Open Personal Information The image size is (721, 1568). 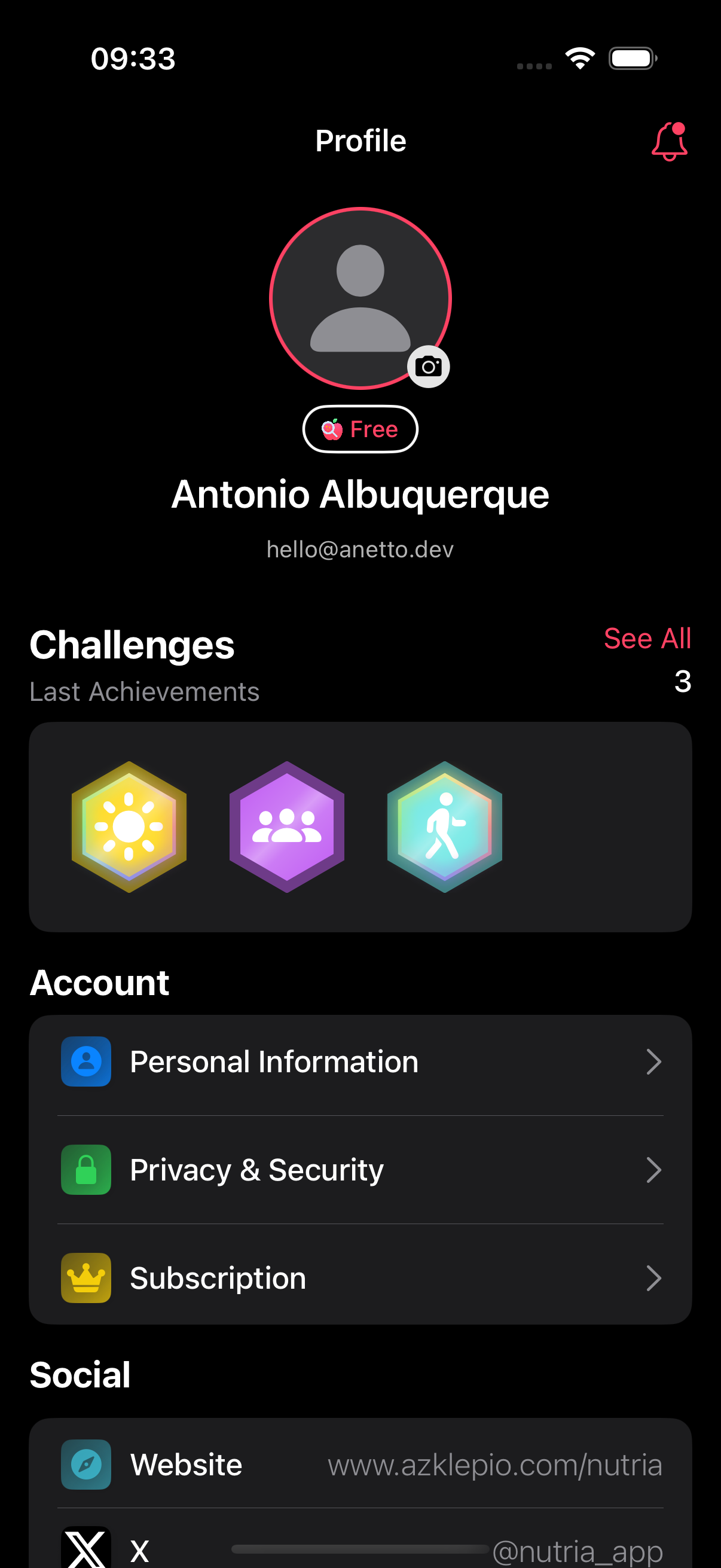(x=360, y=1062)
